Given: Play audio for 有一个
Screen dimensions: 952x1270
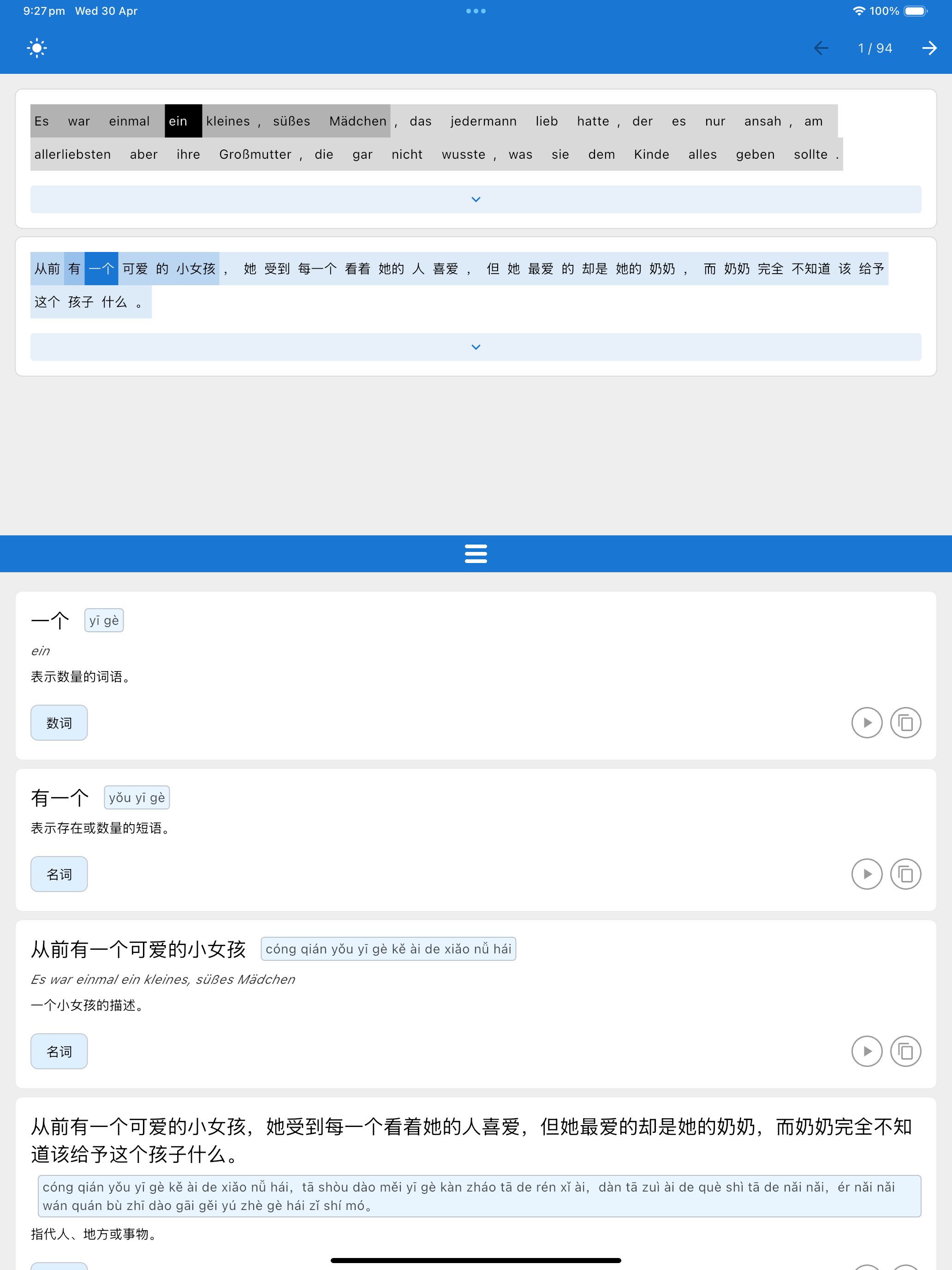Looking at the screenshot, I should (x=867, y=874).
